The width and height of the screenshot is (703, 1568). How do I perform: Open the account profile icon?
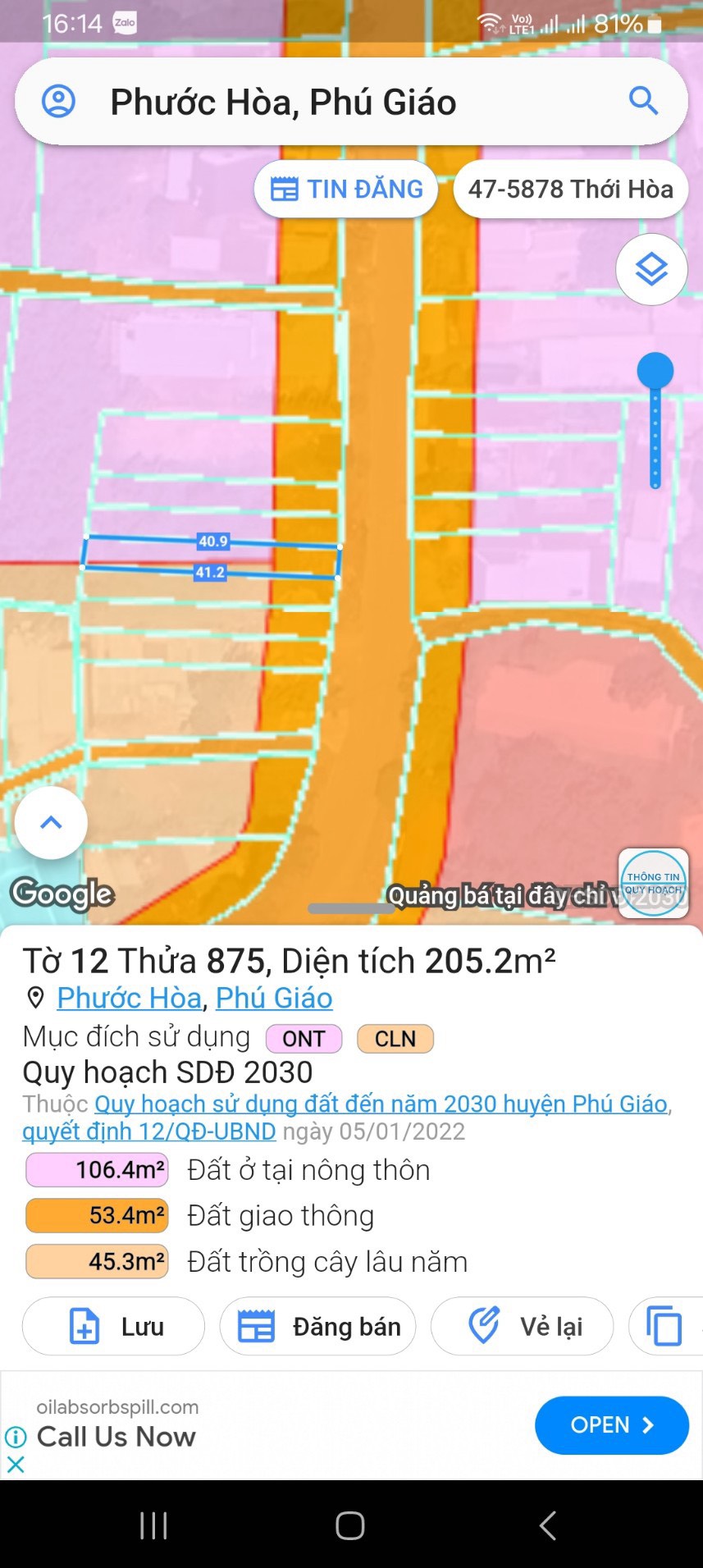pyautogui.click(x=58, y=102)
